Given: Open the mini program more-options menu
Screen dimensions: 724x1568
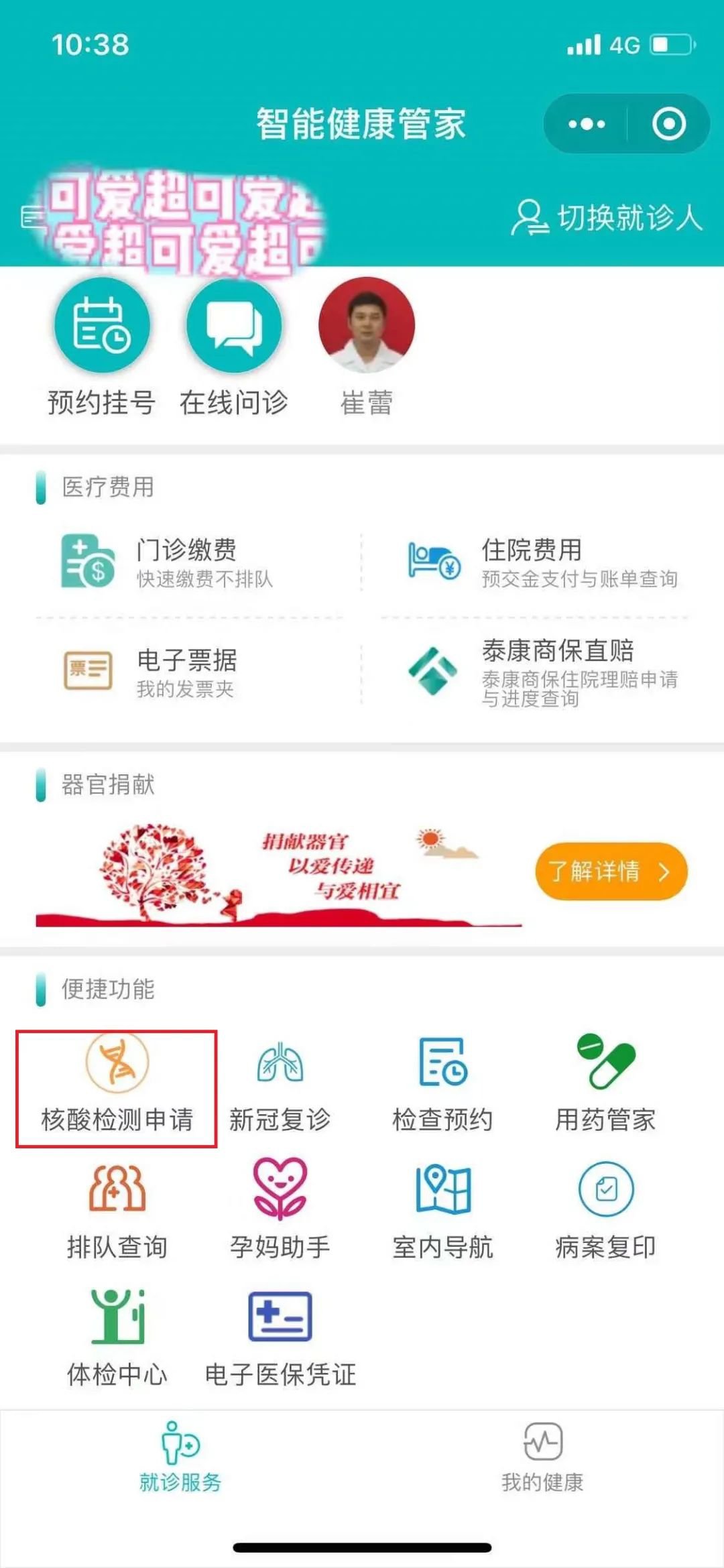Looking at the screenshot, I should 587,124.
